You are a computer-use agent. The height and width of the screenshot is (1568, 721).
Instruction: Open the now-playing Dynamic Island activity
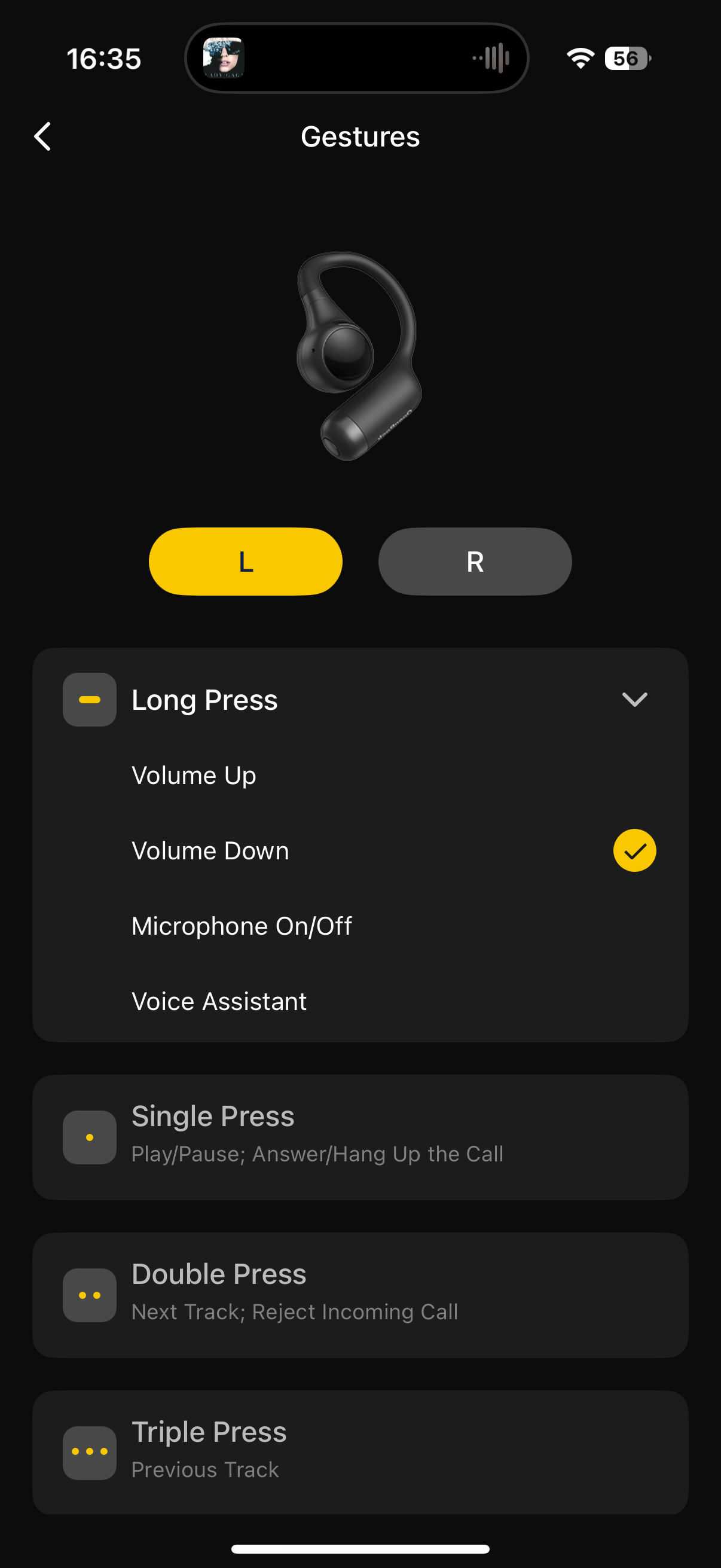pyautogui.click(x=356, y=59)
